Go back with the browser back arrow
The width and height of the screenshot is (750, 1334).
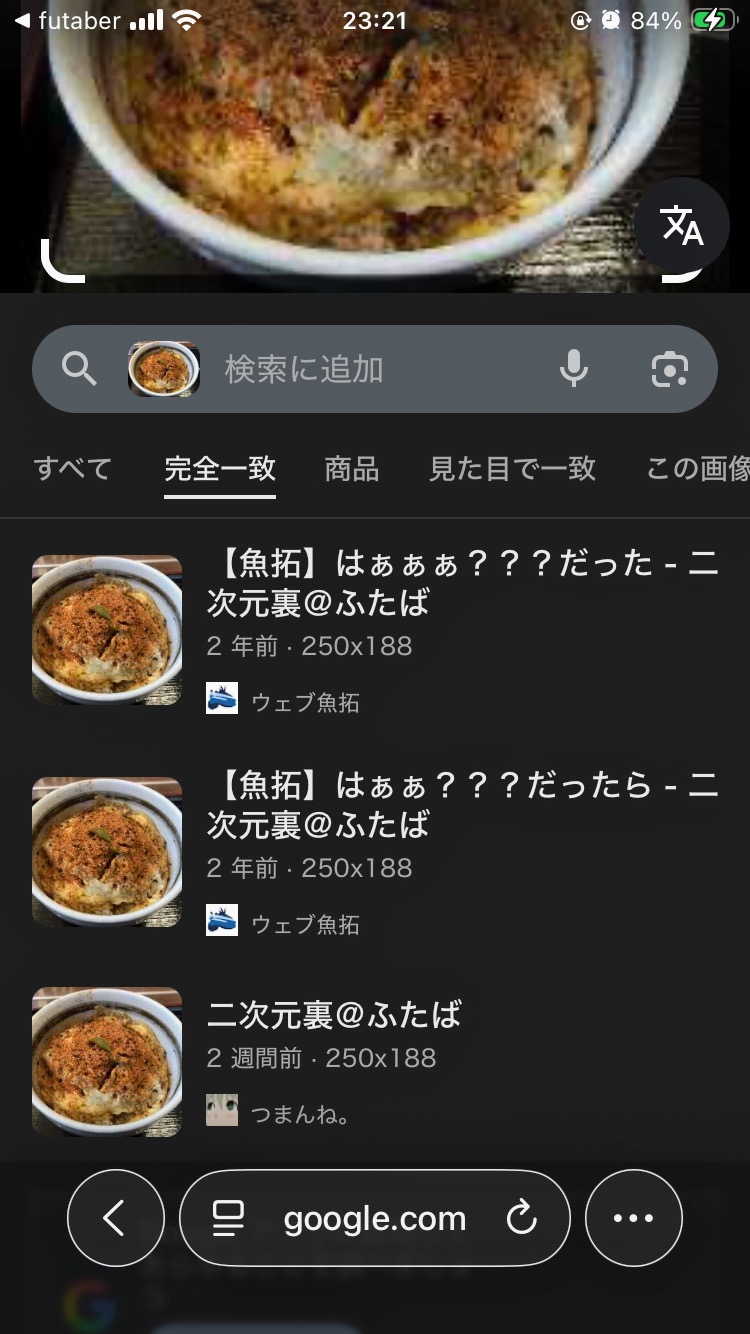pyautogui.click(x=115, y=1218)
